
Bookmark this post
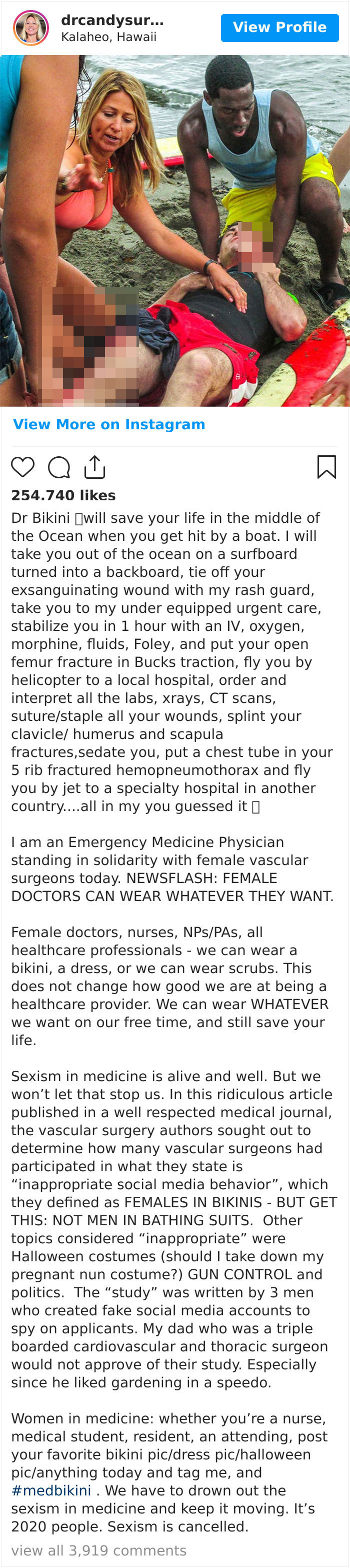click(x=326, y=467)
